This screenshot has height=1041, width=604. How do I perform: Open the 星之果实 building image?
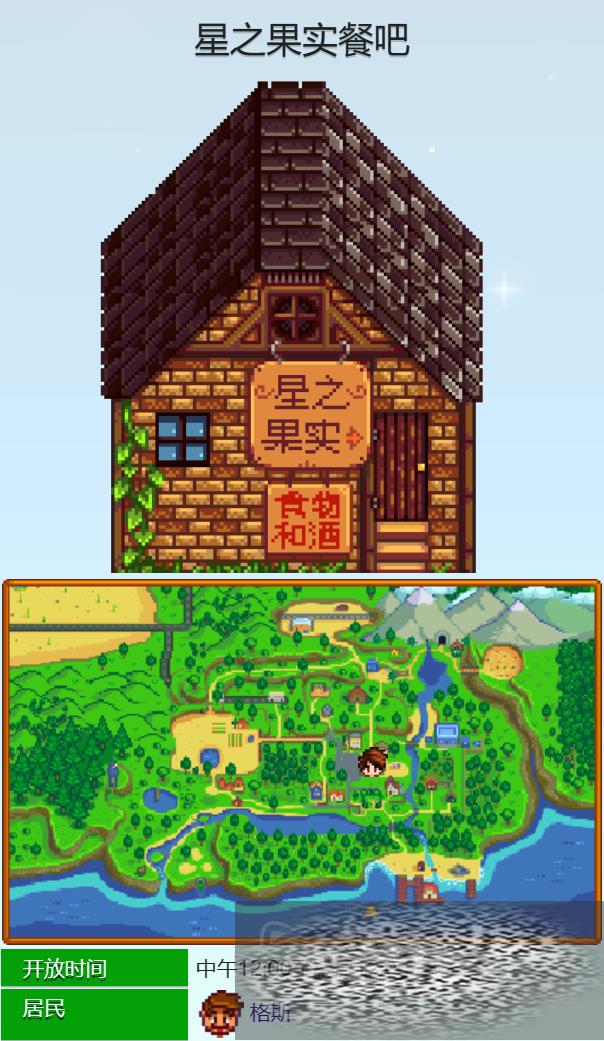(292, 330)
